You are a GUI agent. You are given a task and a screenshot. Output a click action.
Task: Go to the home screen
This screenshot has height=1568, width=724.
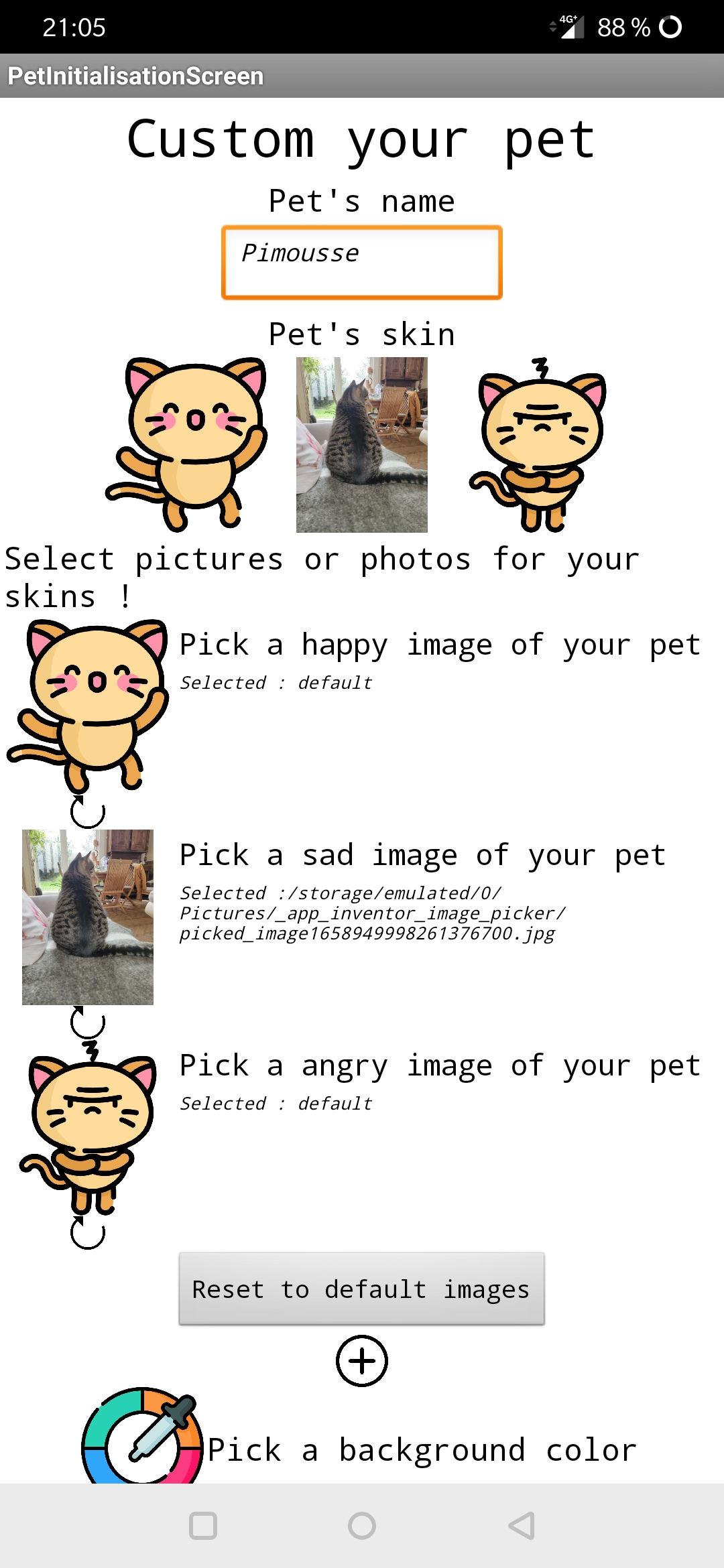pos(362,1526)
